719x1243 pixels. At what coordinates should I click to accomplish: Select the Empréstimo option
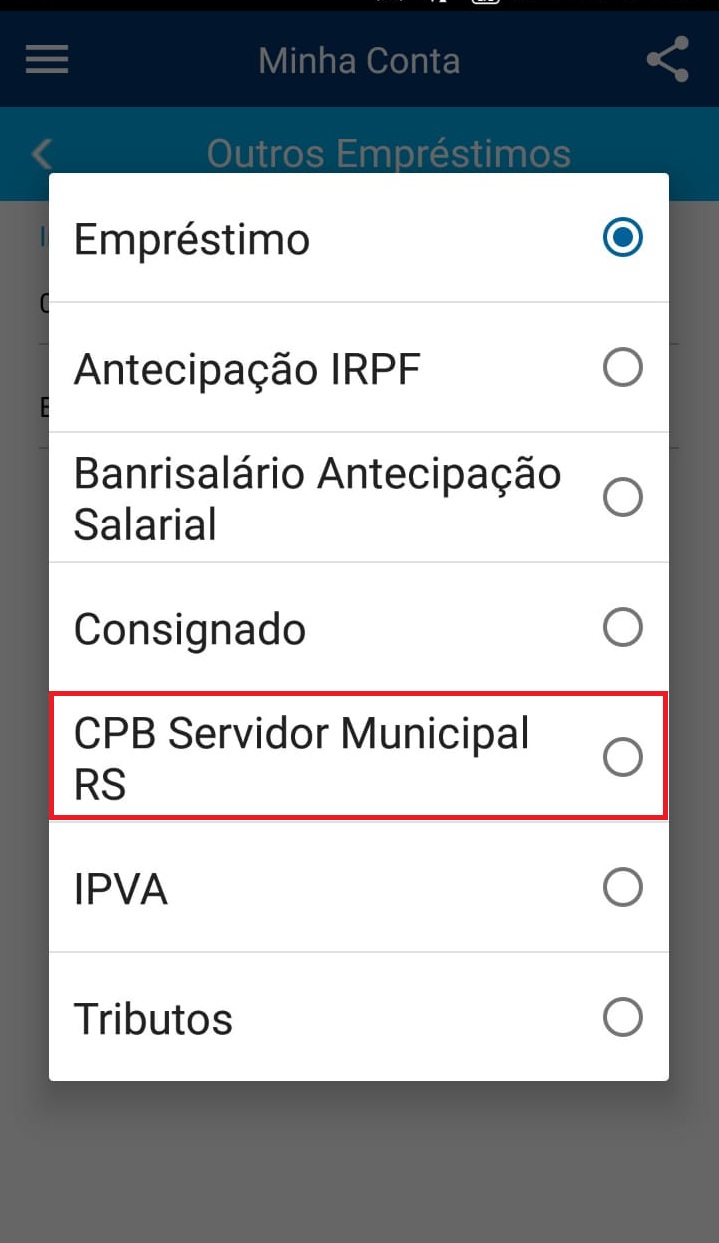pyautogui.click(x=359, y=238)
